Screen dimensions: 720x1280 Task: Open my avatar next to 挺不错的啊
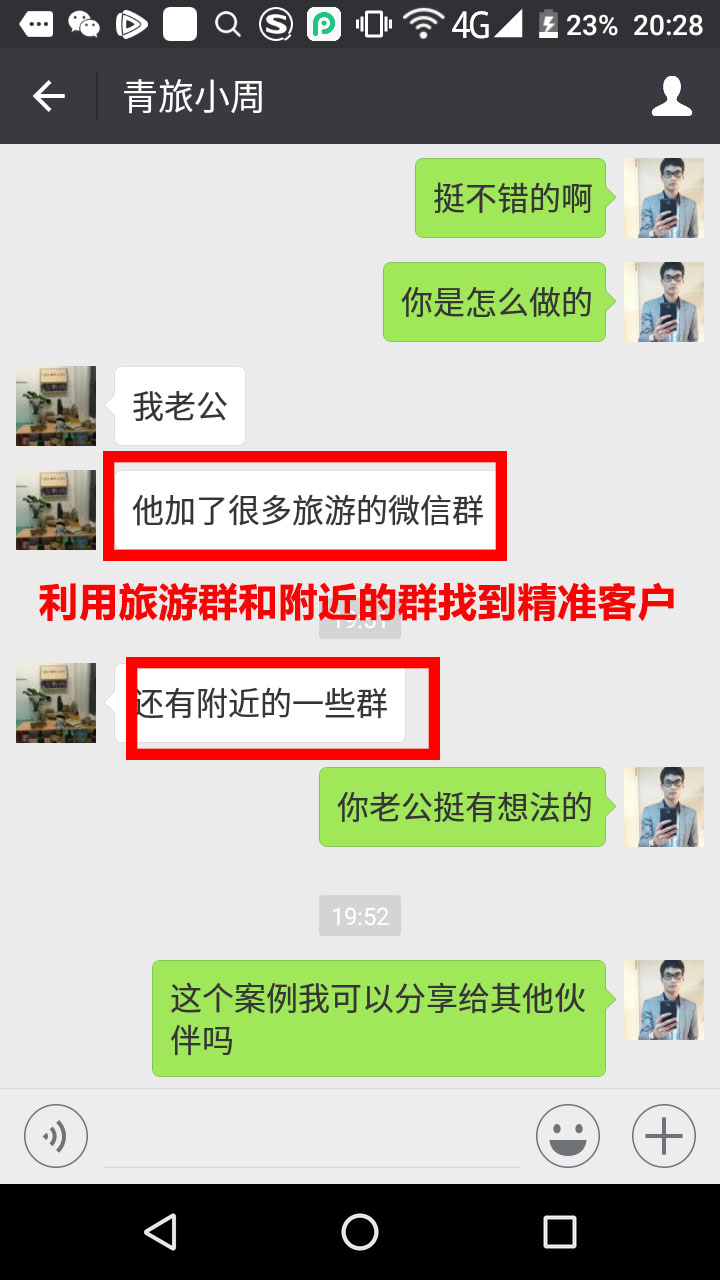point(663,198)
